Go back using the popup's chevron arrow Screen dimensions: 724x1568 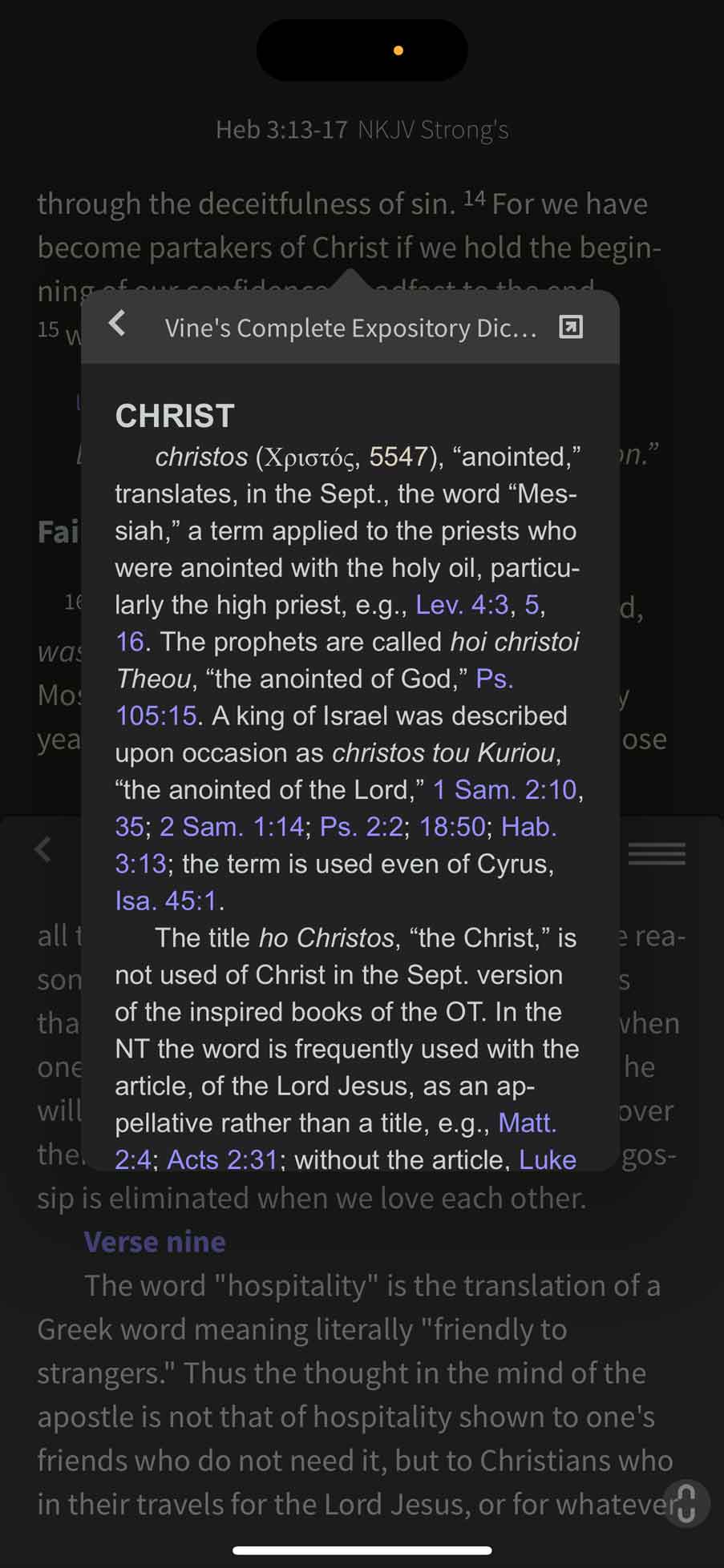tap(117, 324)
